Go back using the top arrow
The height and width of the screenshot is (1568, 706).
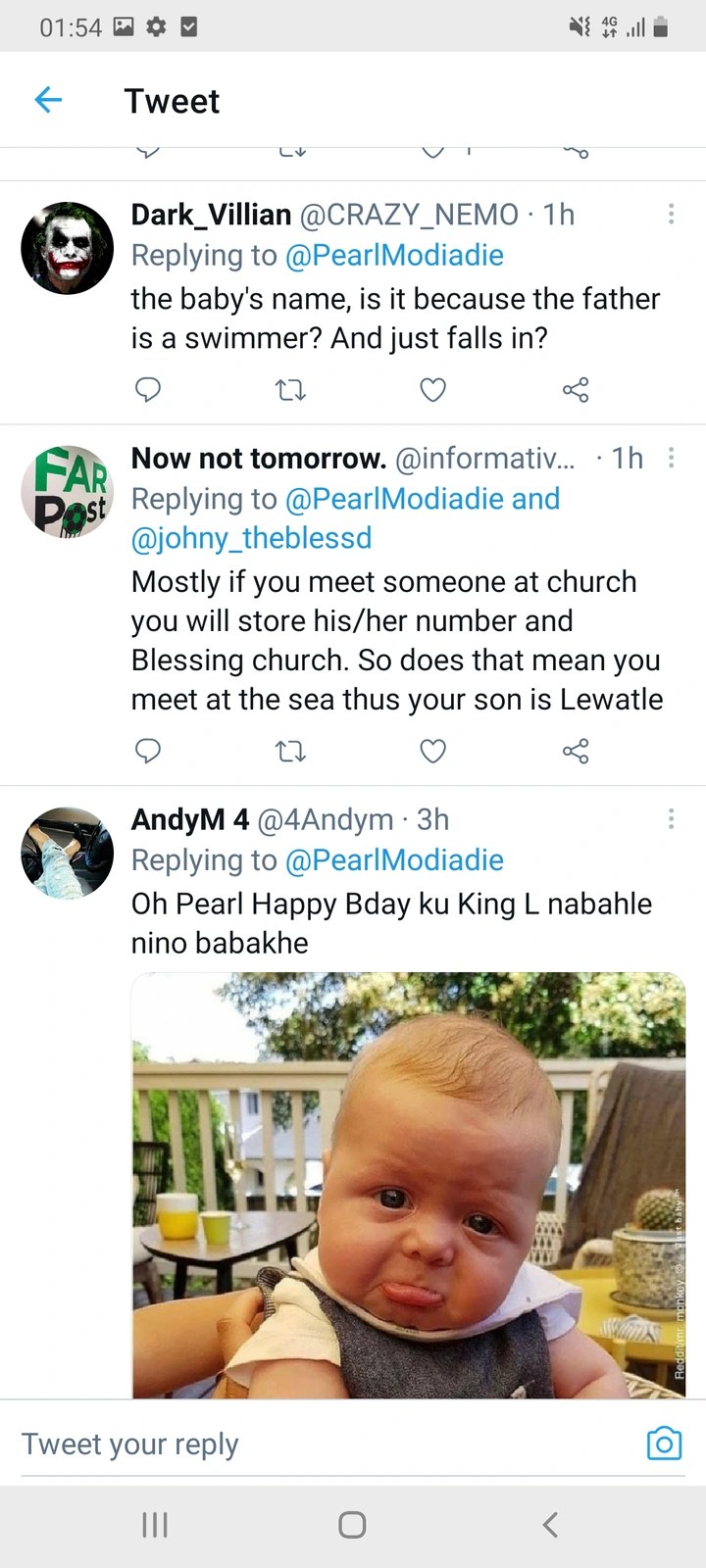point(48,100)
